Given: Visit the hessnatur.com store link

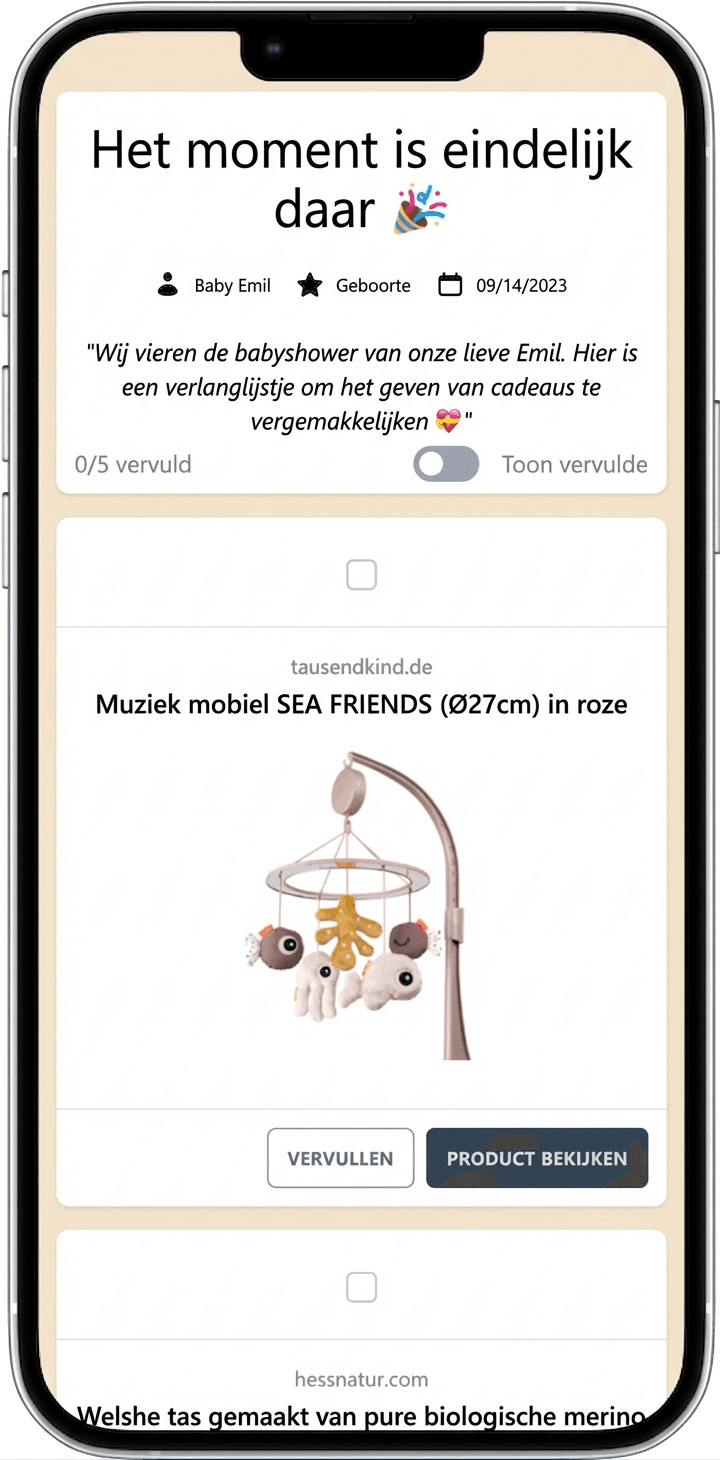Looking at the screenshot, I should point(360,1378).
